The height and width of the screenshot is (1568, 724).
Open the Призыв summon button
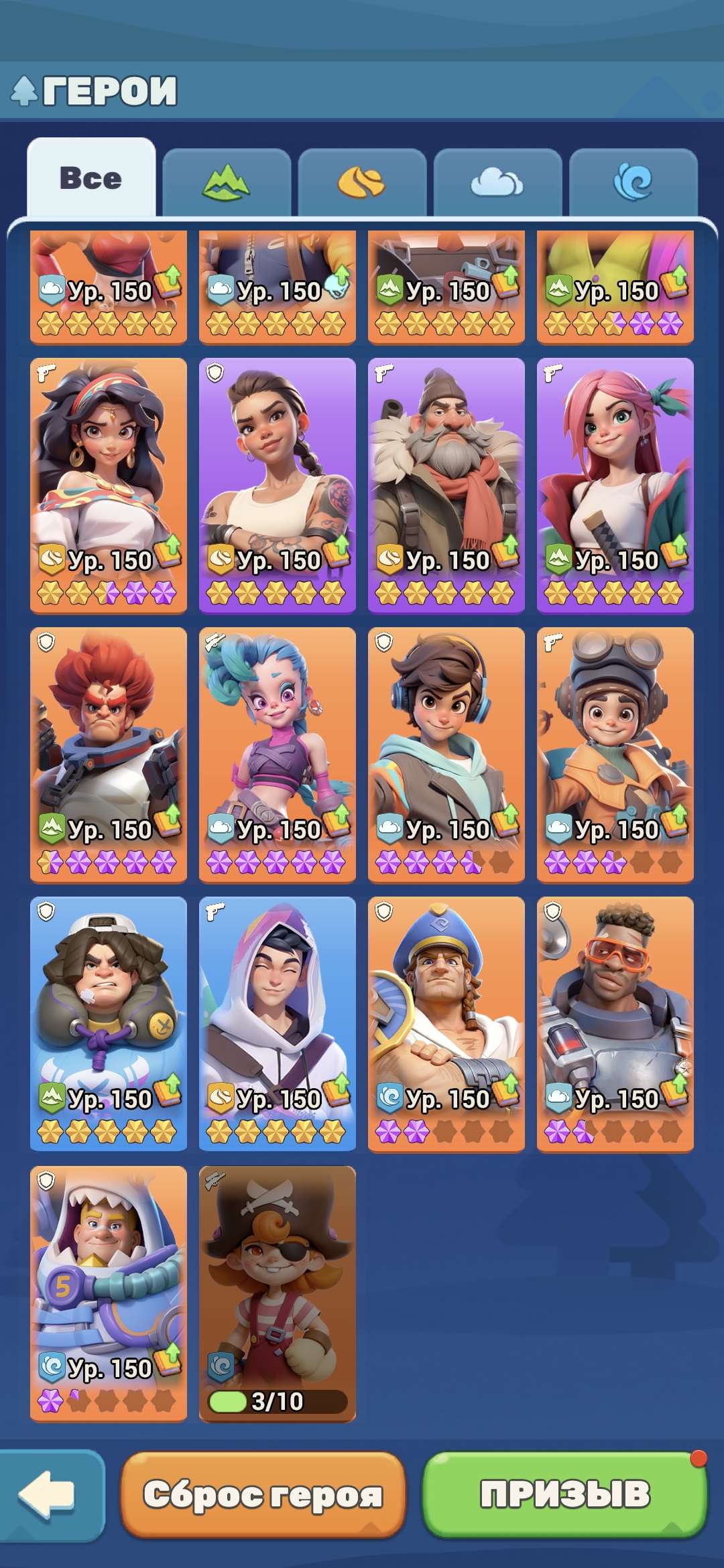coord(565,1494)
